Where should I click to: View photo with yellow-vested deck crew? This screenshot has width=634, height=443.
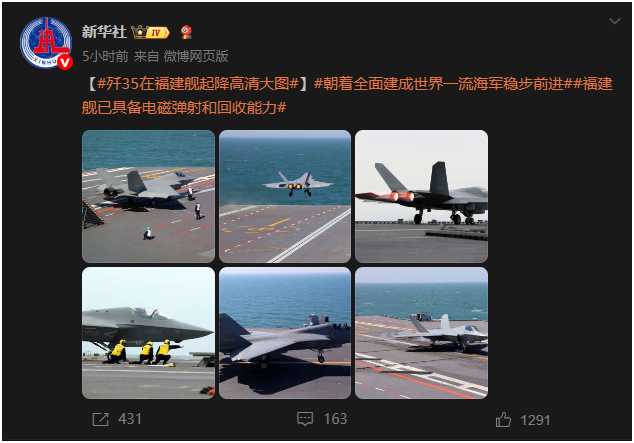[x=148, y=333]
